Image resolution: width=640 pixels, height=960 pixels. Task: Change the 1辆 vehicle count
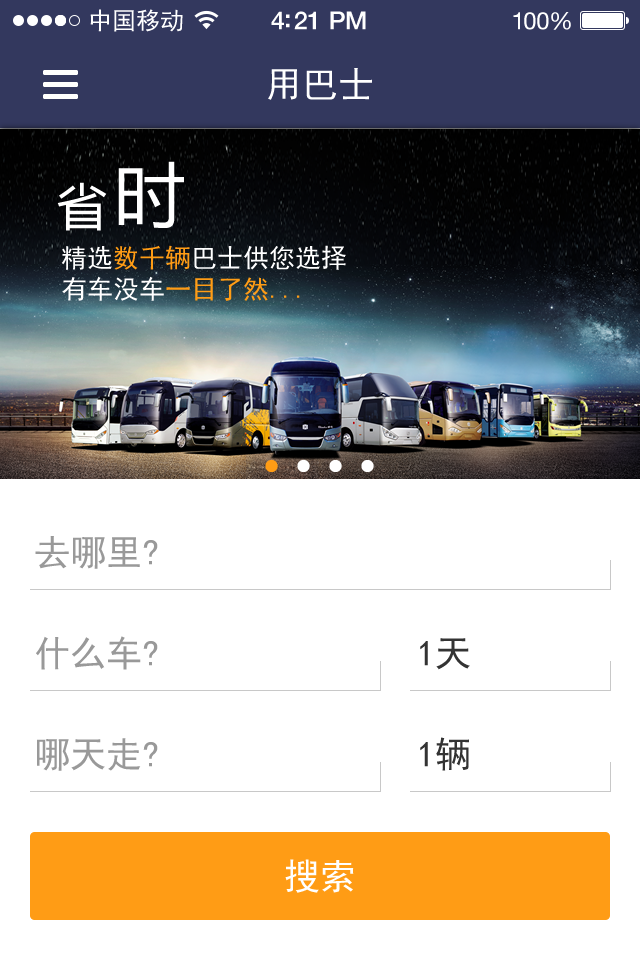click(510, 756)
